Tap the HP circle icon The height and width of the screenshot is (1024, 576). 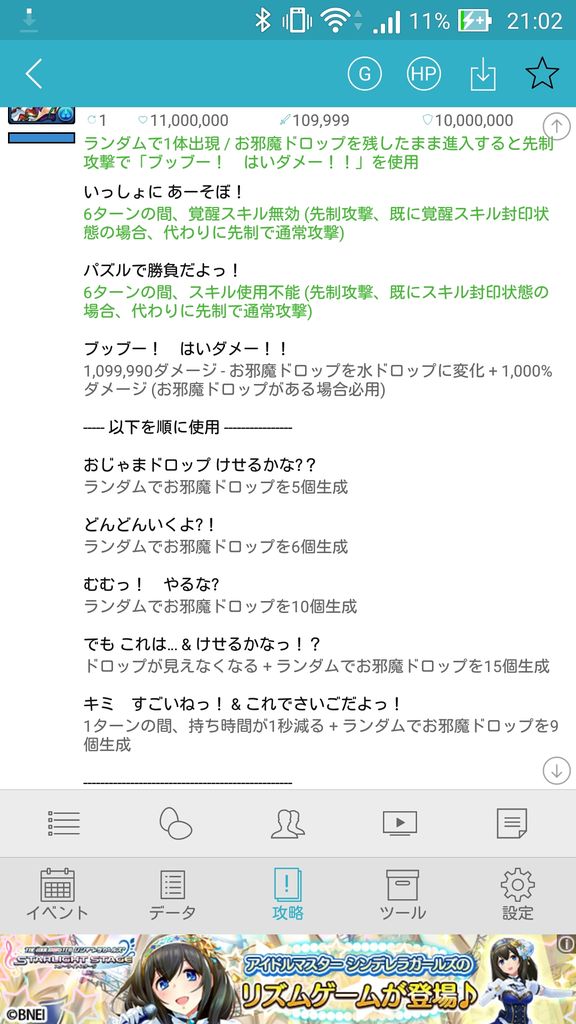click(424, 74)
